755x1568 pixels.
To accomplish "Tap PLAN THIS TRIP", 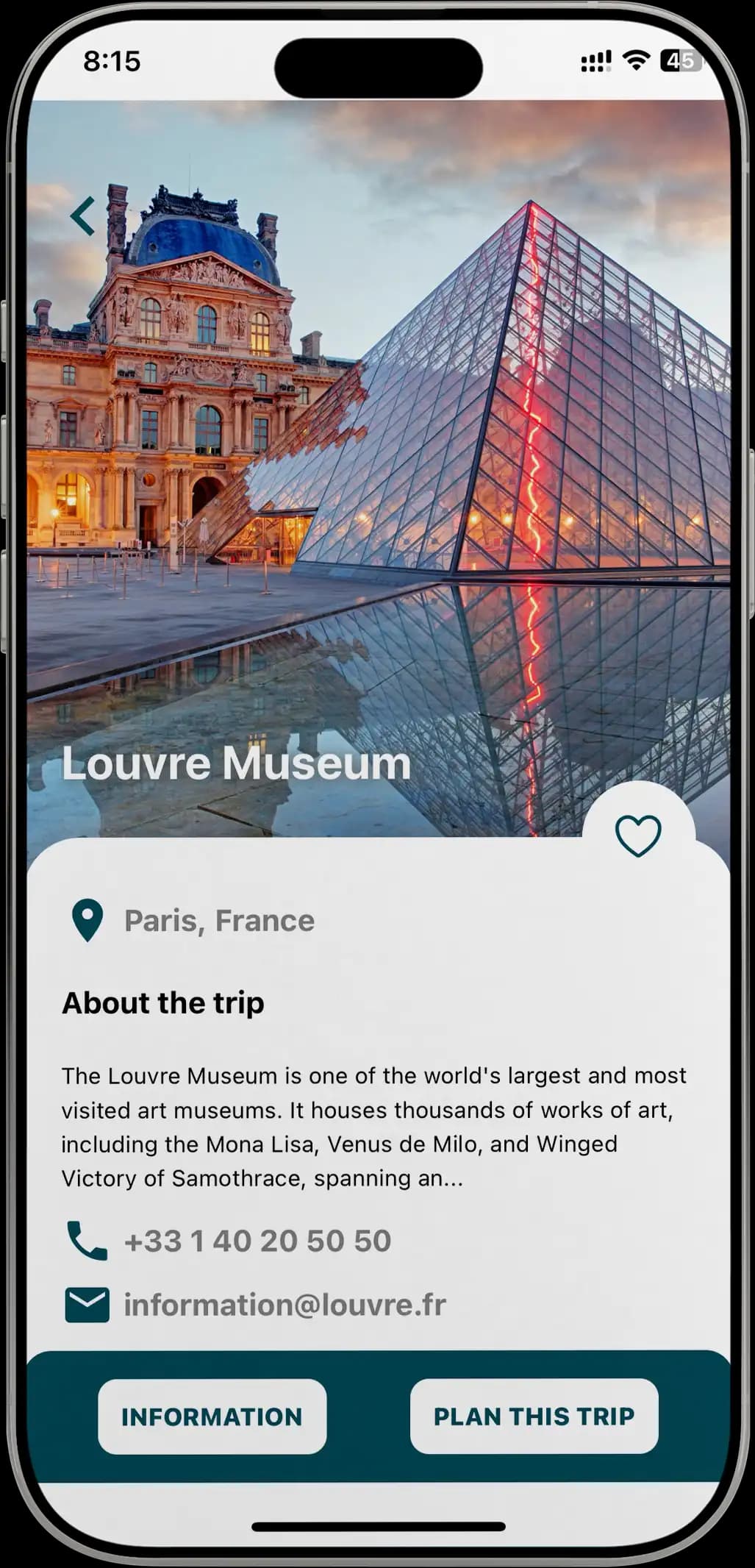I will (534, 1416).
